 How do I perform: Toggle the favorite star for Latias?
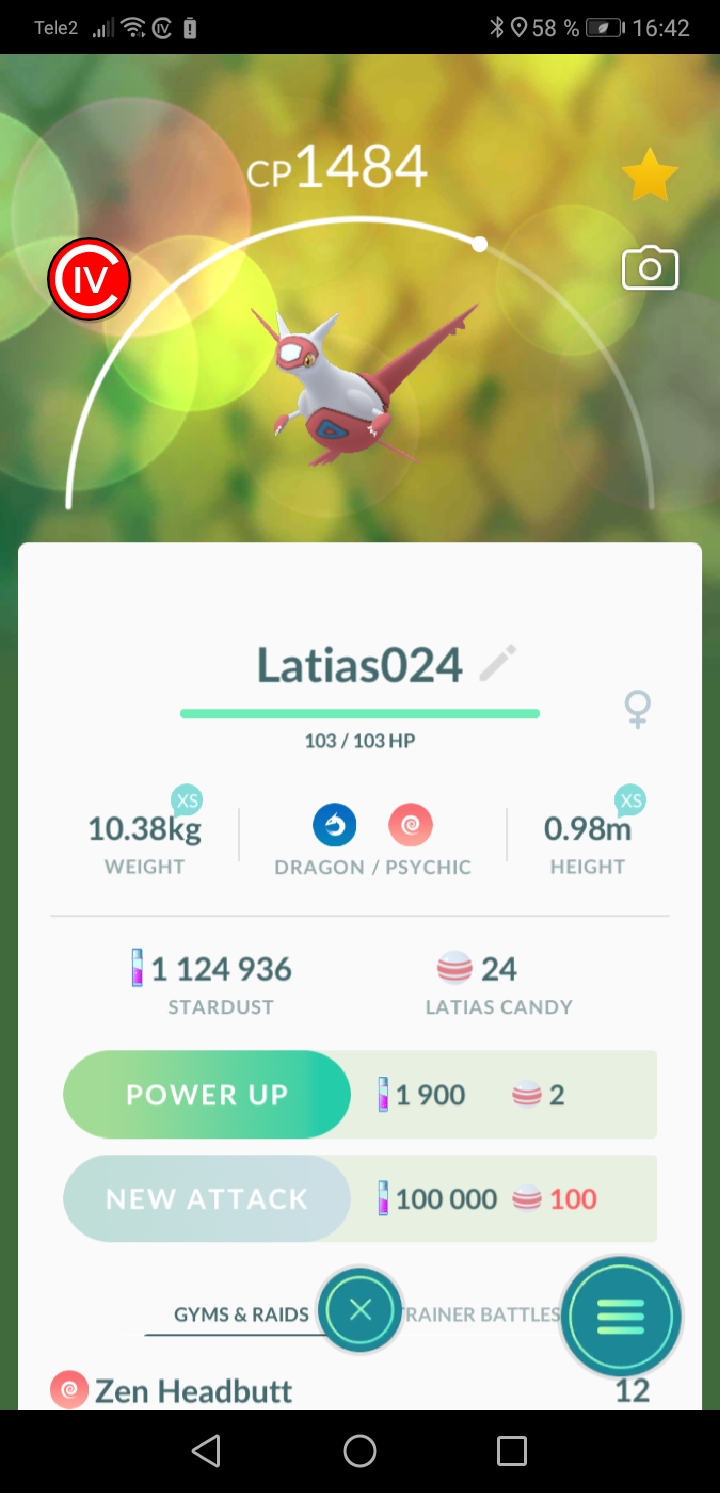coord(650,175)
